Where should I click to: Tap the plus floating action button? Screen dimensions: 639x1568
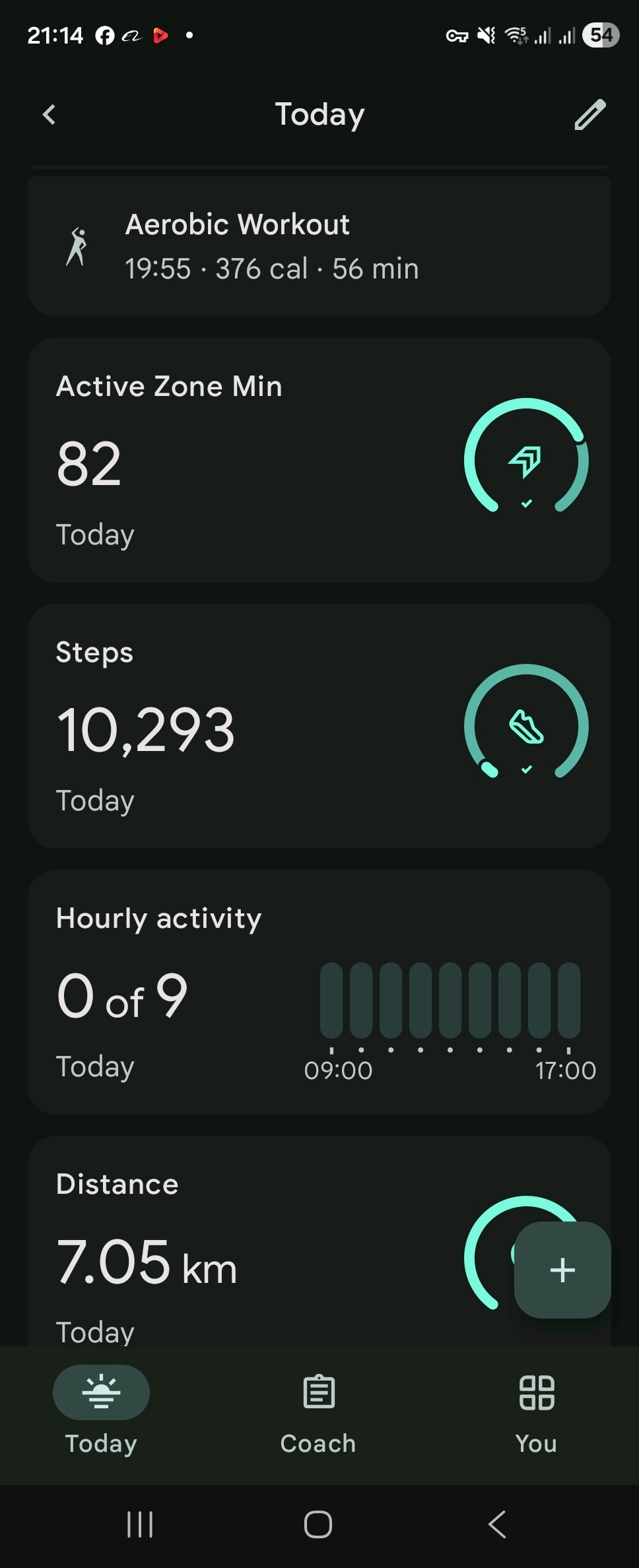[562, 1270]
